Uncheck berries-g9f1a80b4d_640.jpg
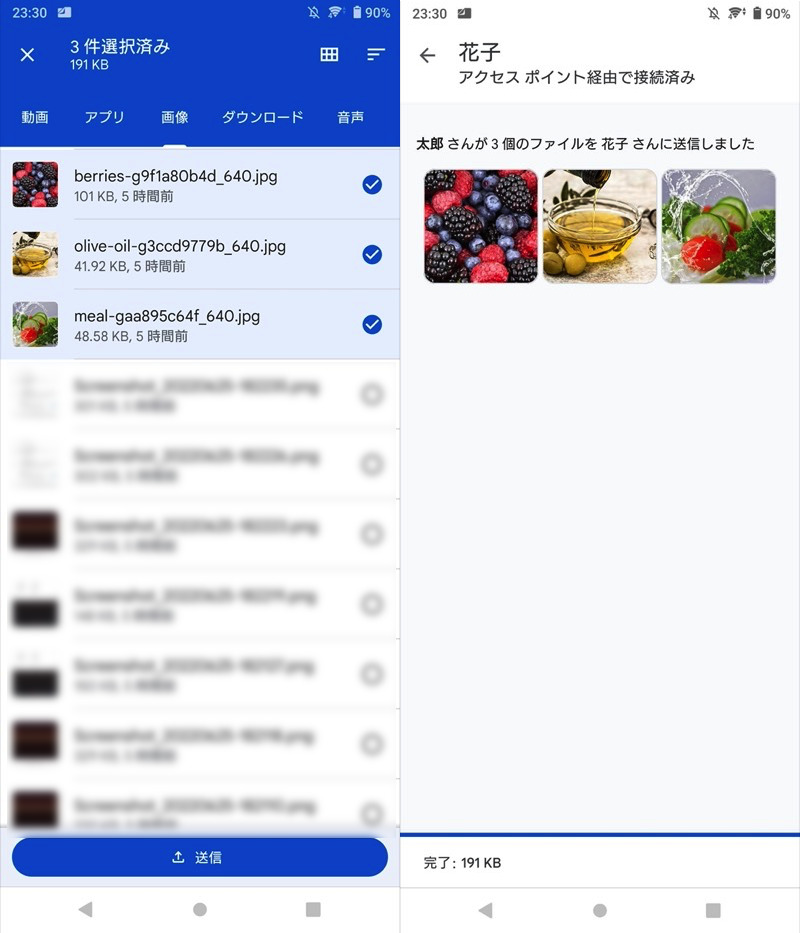 click(x=372, y=185)
